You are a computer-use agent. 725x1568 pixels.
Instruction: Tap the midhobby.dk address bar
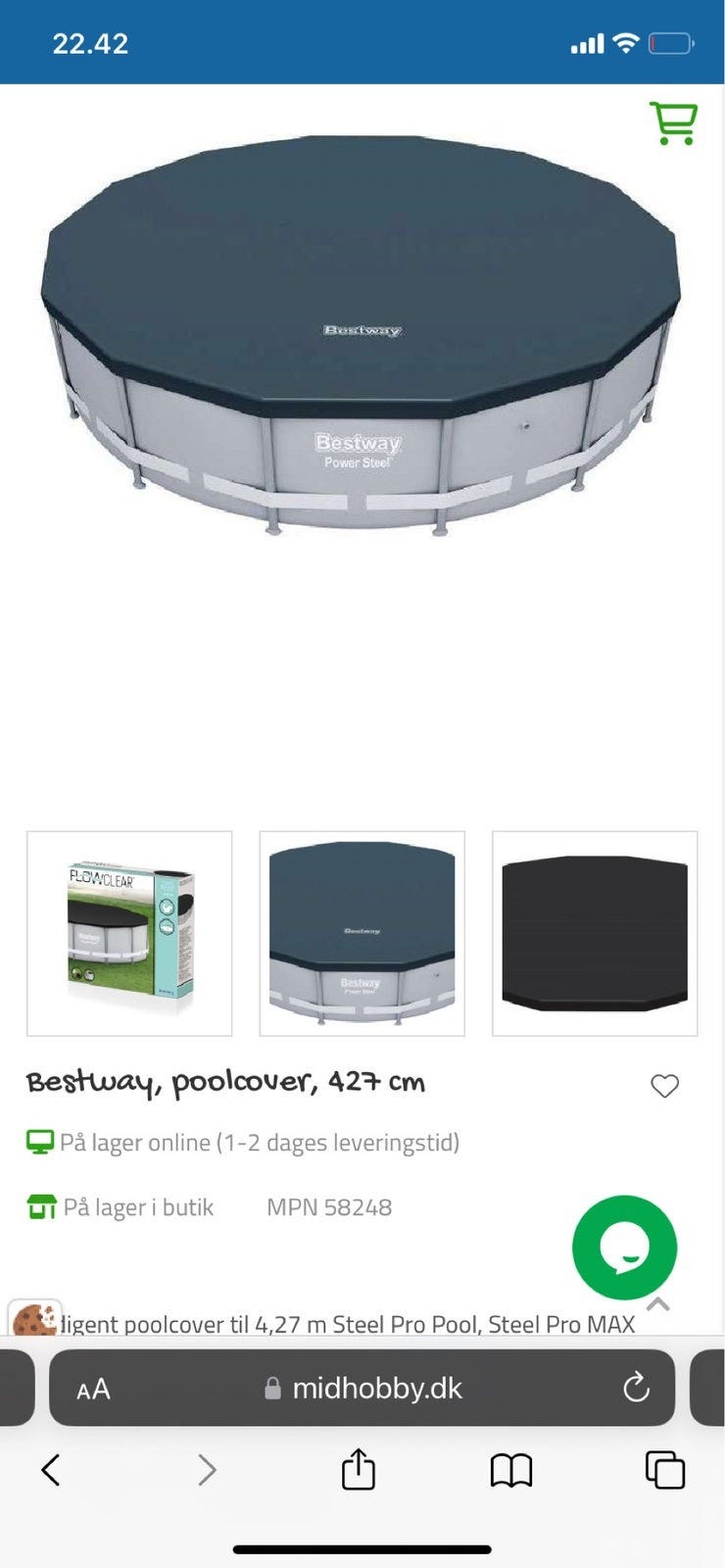tap(376, 1389)
